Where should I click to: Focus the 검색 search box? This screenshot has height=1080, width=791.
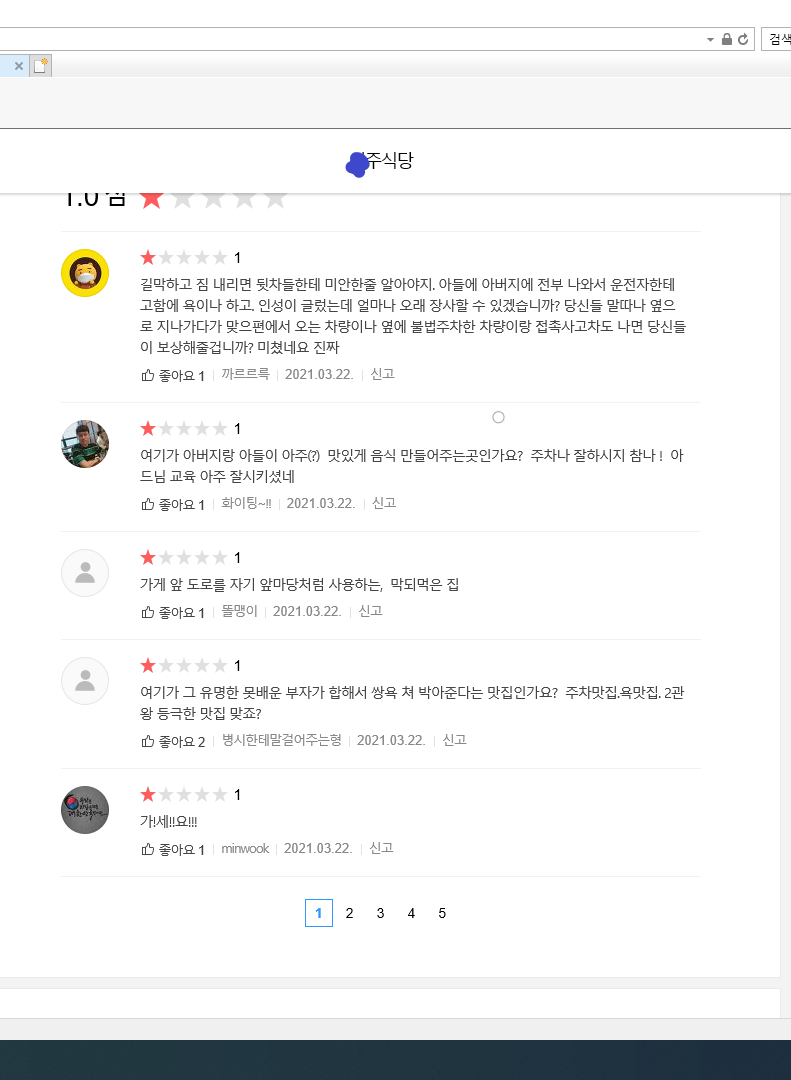tap(777, 39)
